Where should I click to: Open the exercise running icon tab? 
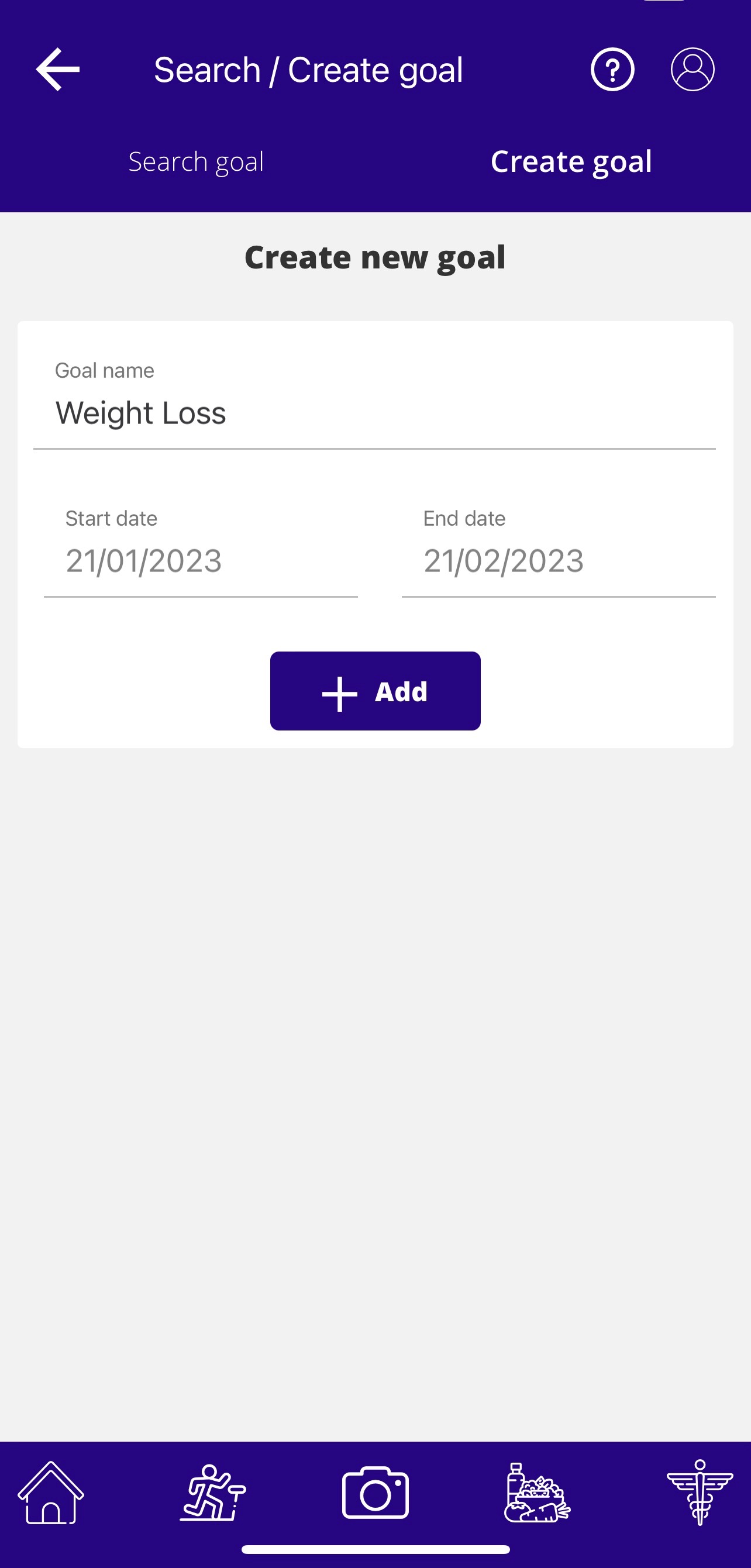(x=213, y=1493)
